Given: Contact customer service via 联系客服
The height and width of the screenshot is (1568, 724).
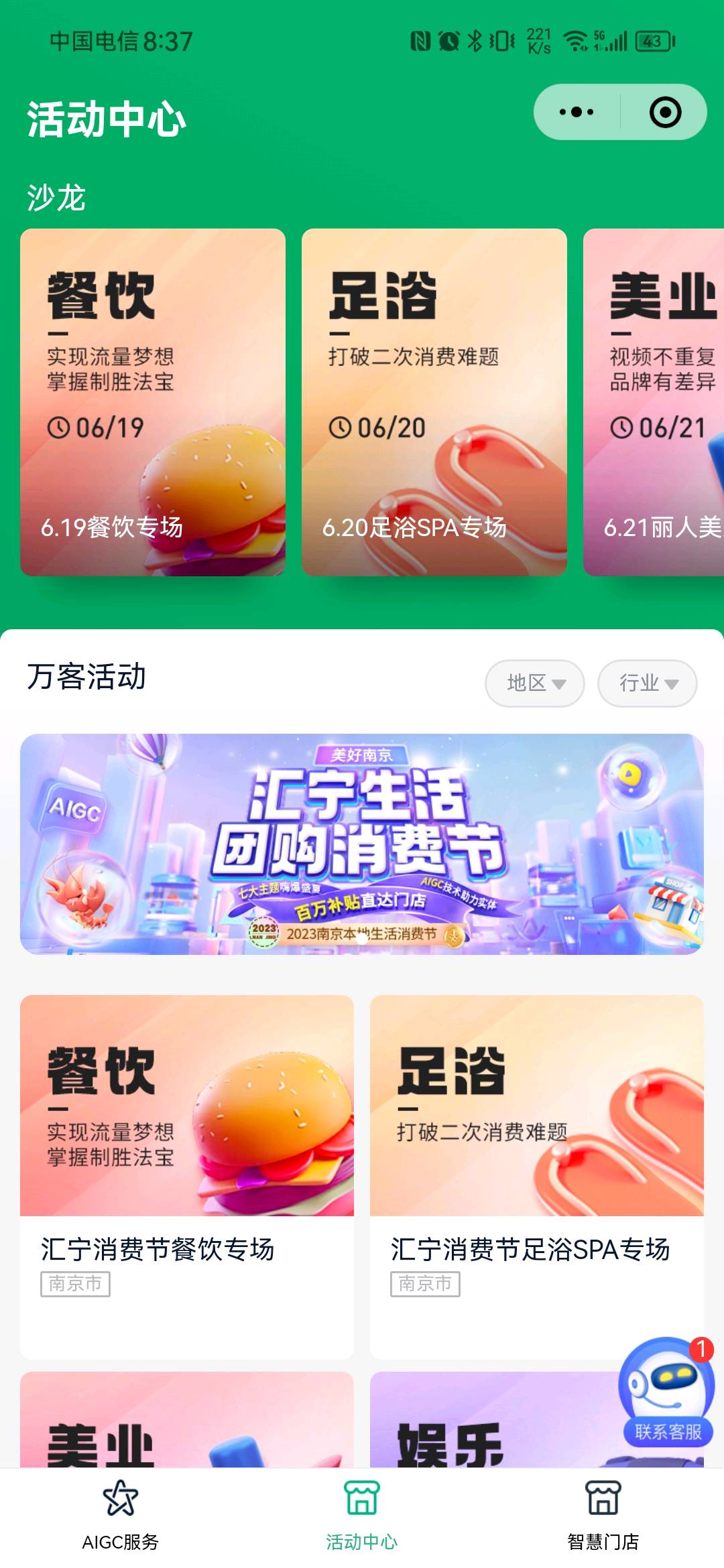Looking at the screenshot, I should 668,1394.
